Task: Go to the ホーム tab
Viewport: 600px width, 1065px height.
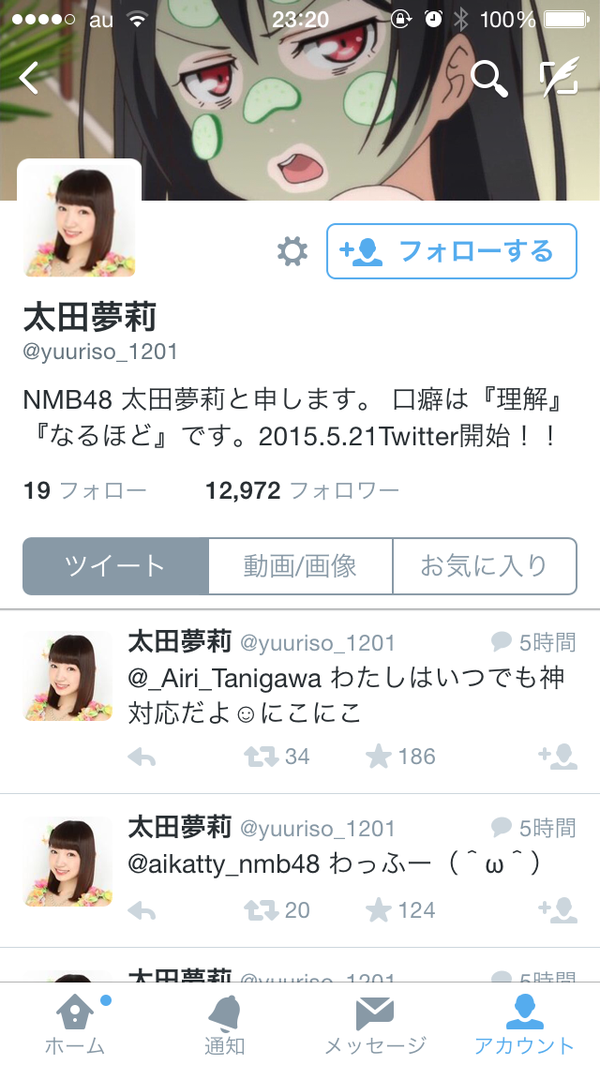Action: point(75,1024)
